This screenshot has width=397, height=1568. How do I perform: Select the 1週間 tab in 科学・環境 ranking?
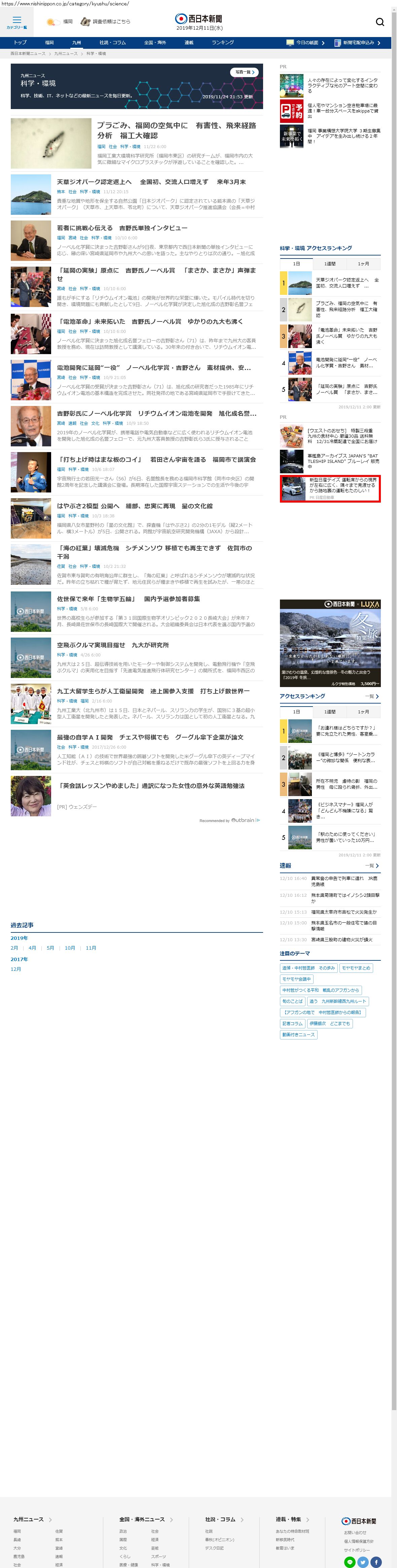point(329,264)
